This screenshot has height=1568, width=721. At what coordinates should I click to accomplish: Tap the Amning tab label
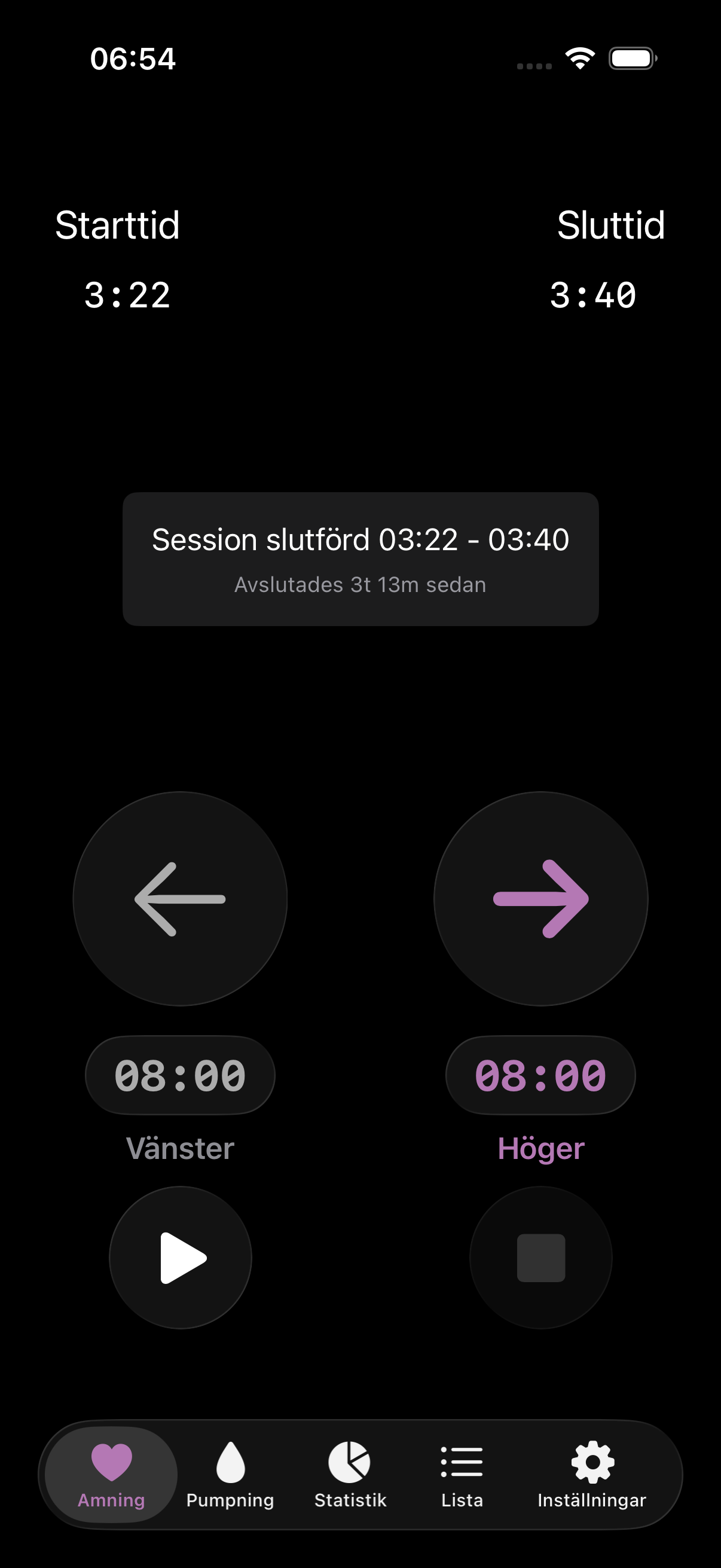110,1500
